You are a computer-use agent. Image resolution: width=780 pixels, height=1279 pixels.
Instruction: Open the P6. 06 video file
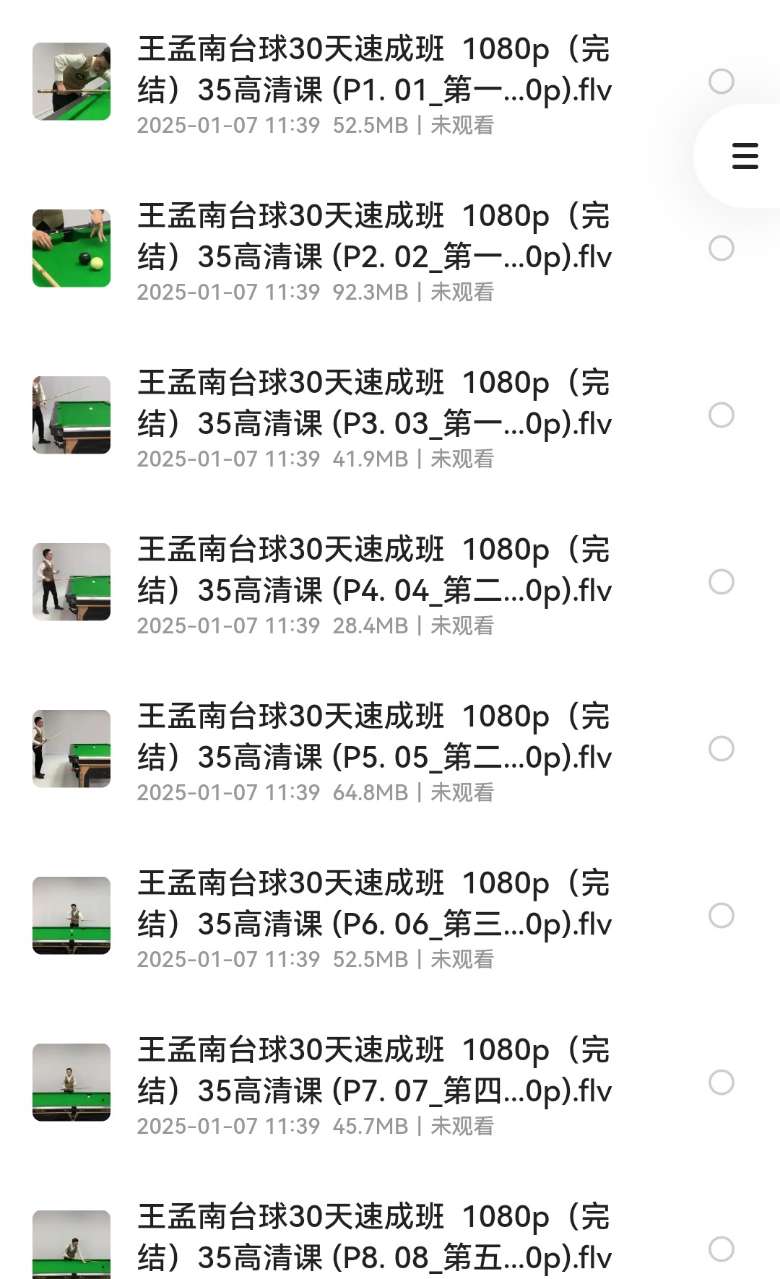pos(373,905)
